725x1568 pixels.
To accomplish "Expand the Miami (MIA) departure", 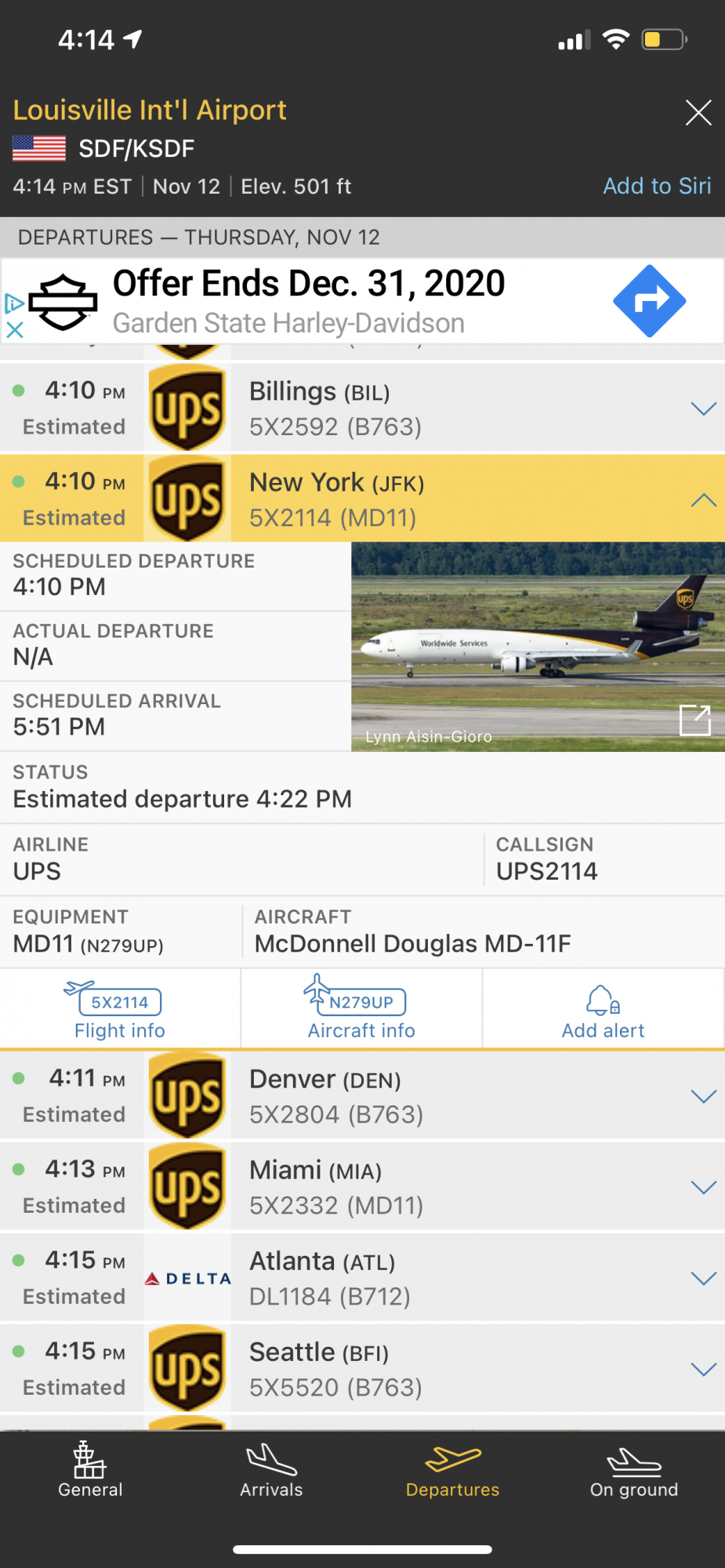I will pyautogui.click(x=703, y=1187).
